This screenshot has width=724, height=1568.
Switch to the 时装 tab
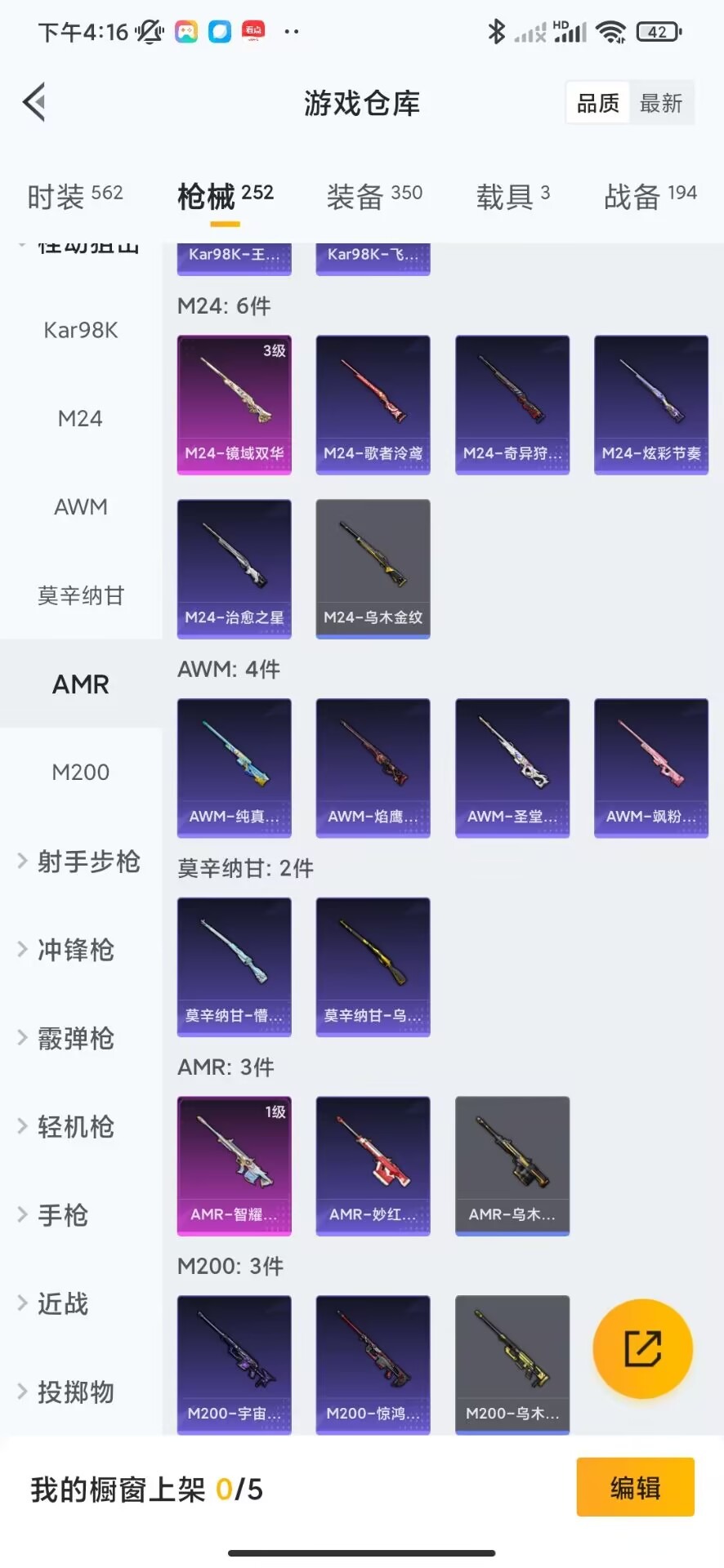pos(74,196)
